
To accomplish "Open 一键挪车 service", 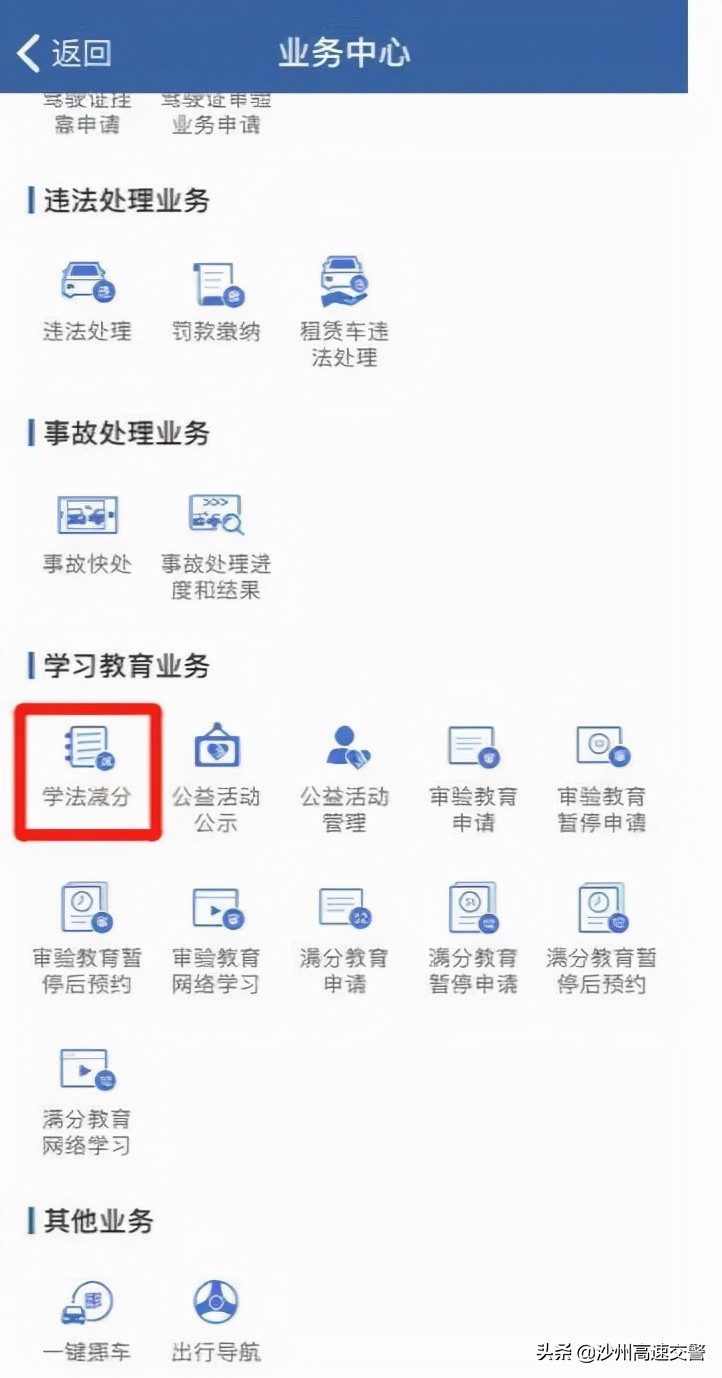I will [x=87, y=1322].
